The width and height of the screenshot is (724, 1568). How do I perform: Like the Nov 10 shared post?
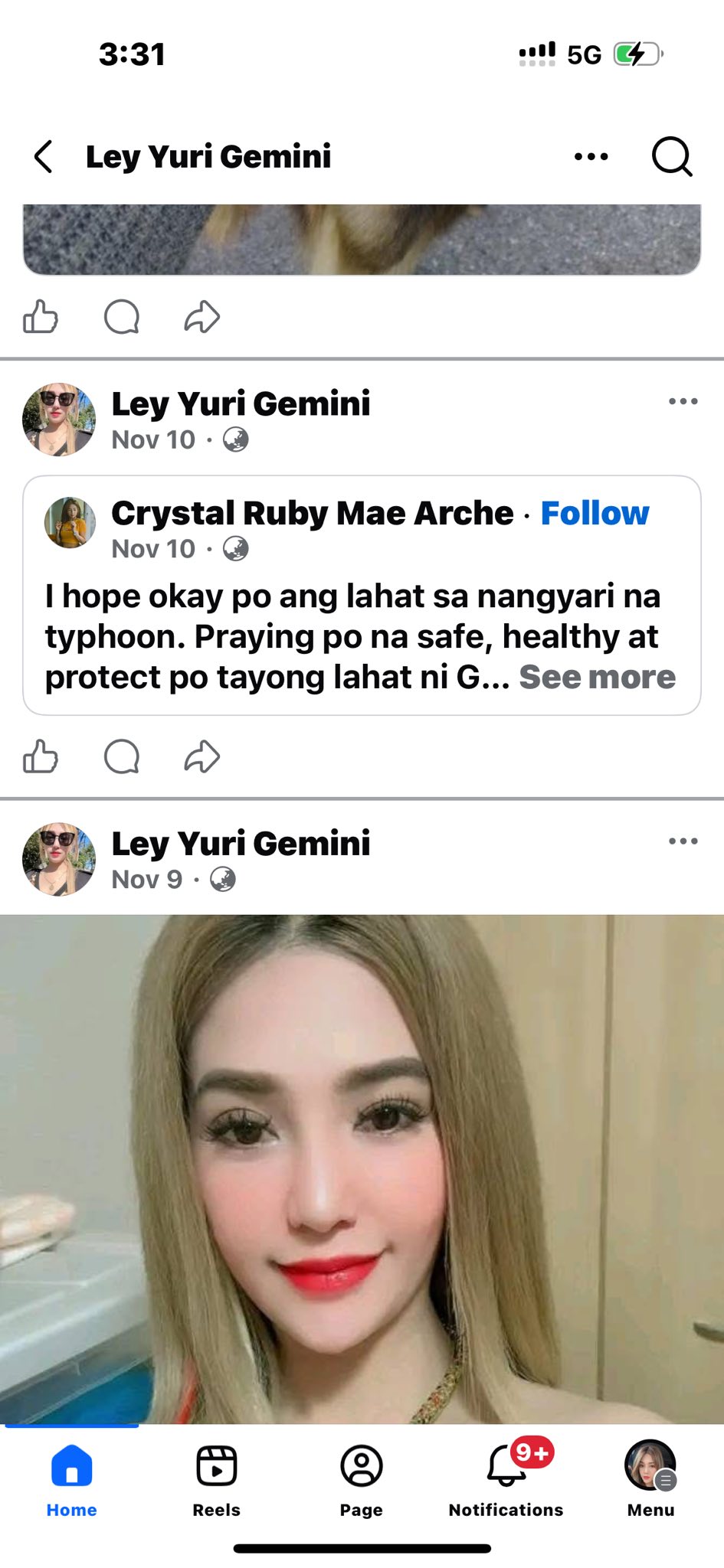(x=41, y=757)
